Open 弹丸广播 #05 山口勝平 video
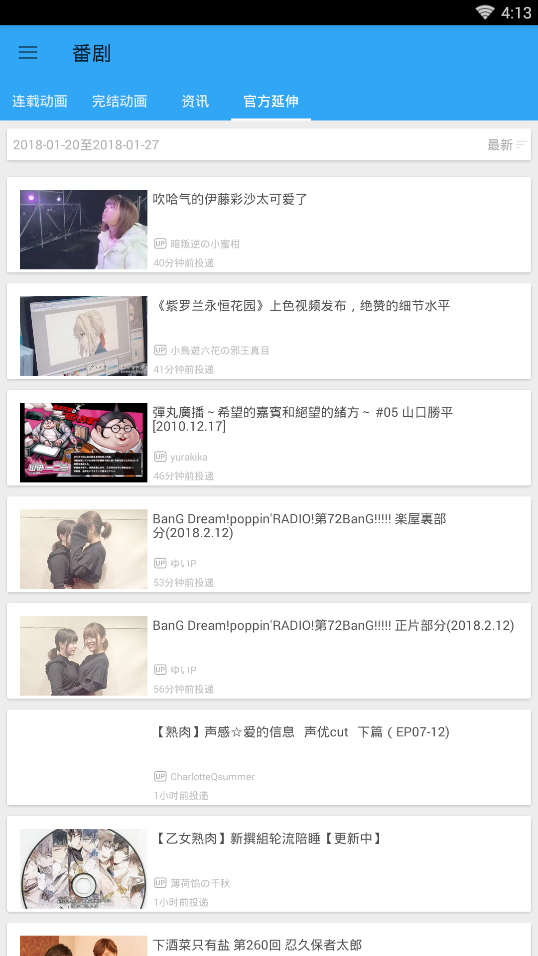538x956 pixels. [269, 438]
